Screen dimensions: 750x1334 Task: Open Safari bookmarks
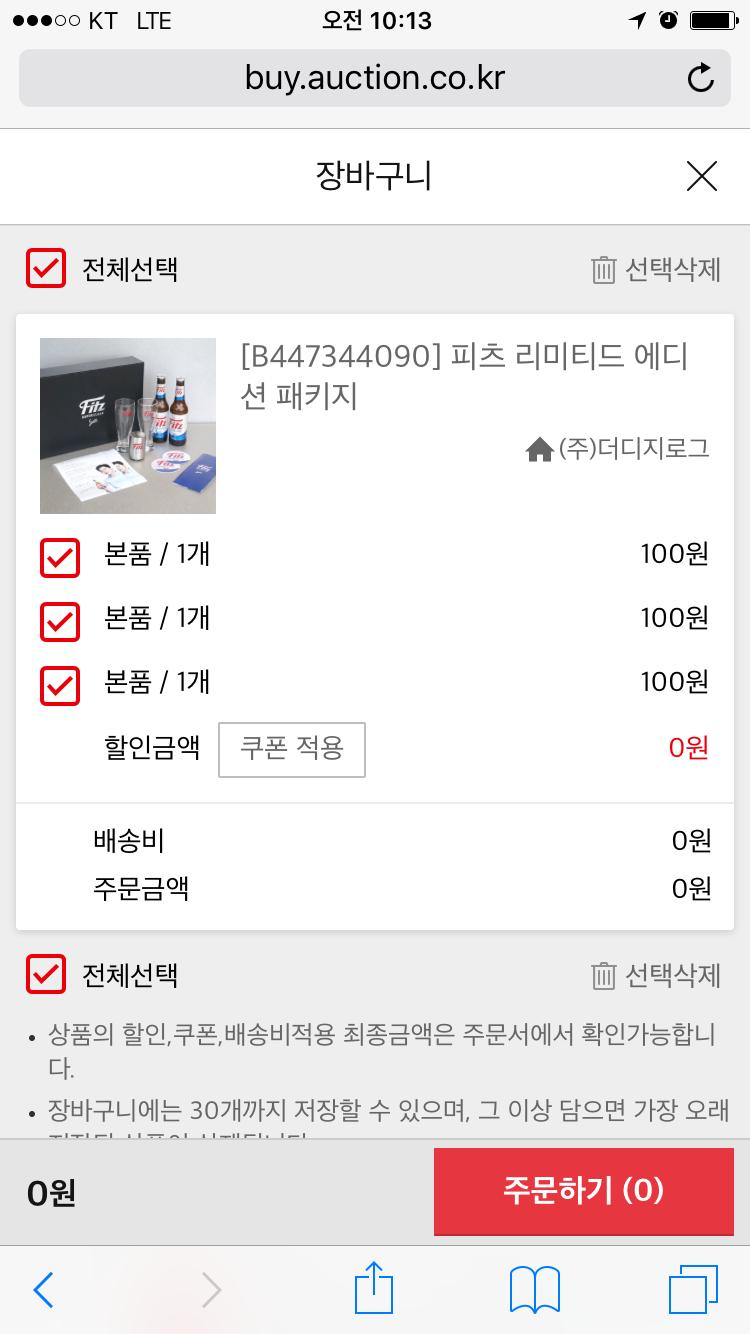click(535, 1290)
